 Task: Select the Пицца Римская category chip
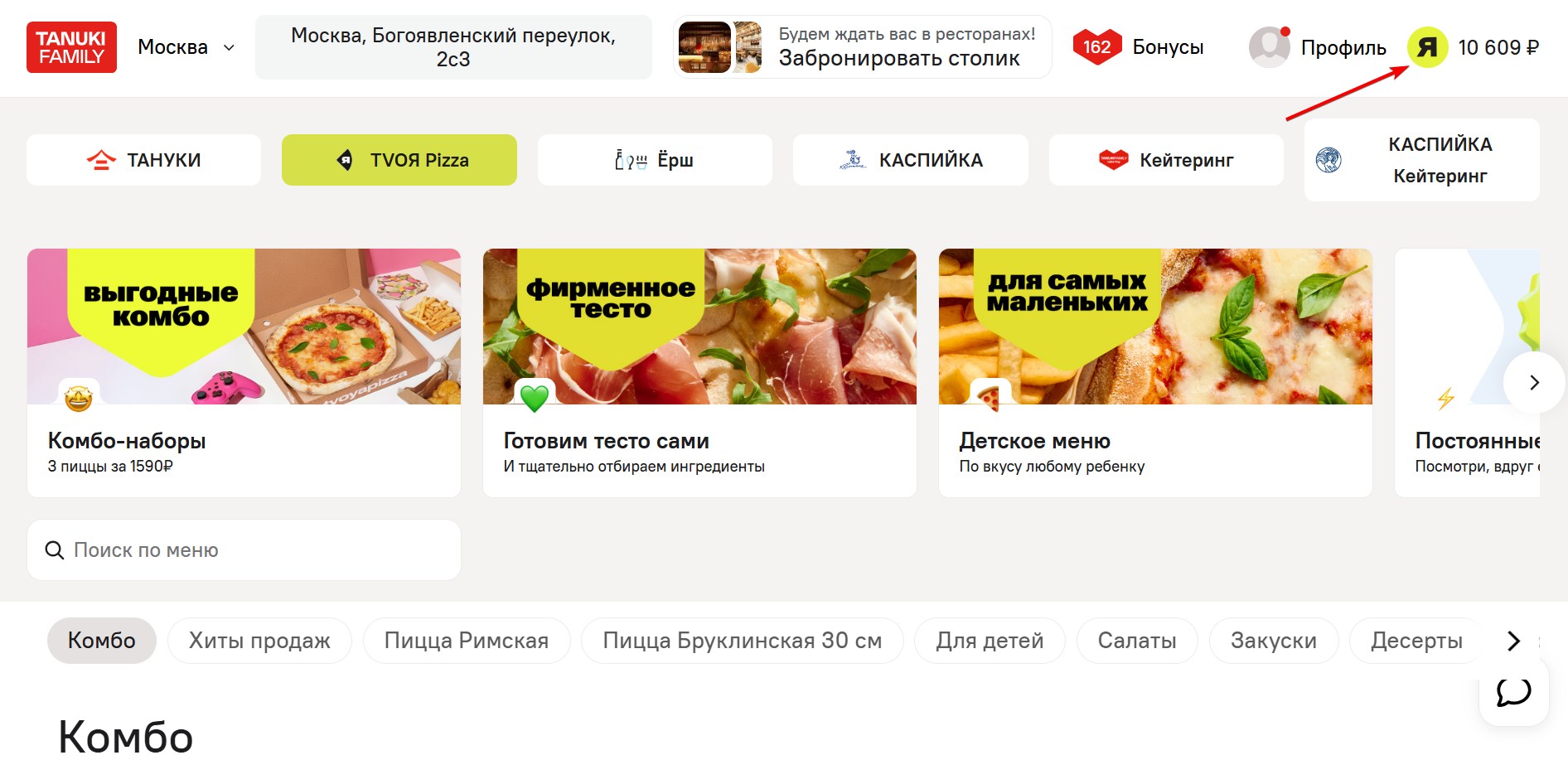[x=466, y=641]
